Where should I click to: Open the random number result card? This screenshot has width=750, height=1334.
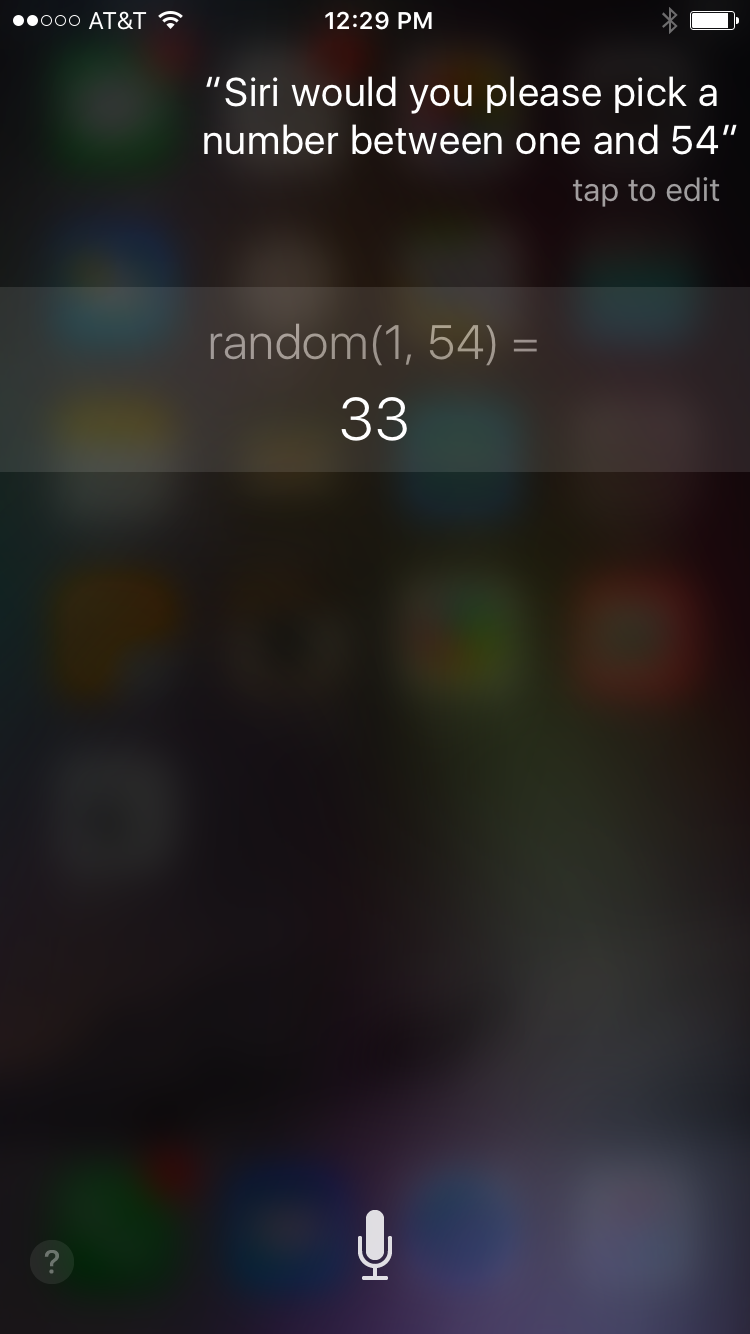click(x=375, y=379)
